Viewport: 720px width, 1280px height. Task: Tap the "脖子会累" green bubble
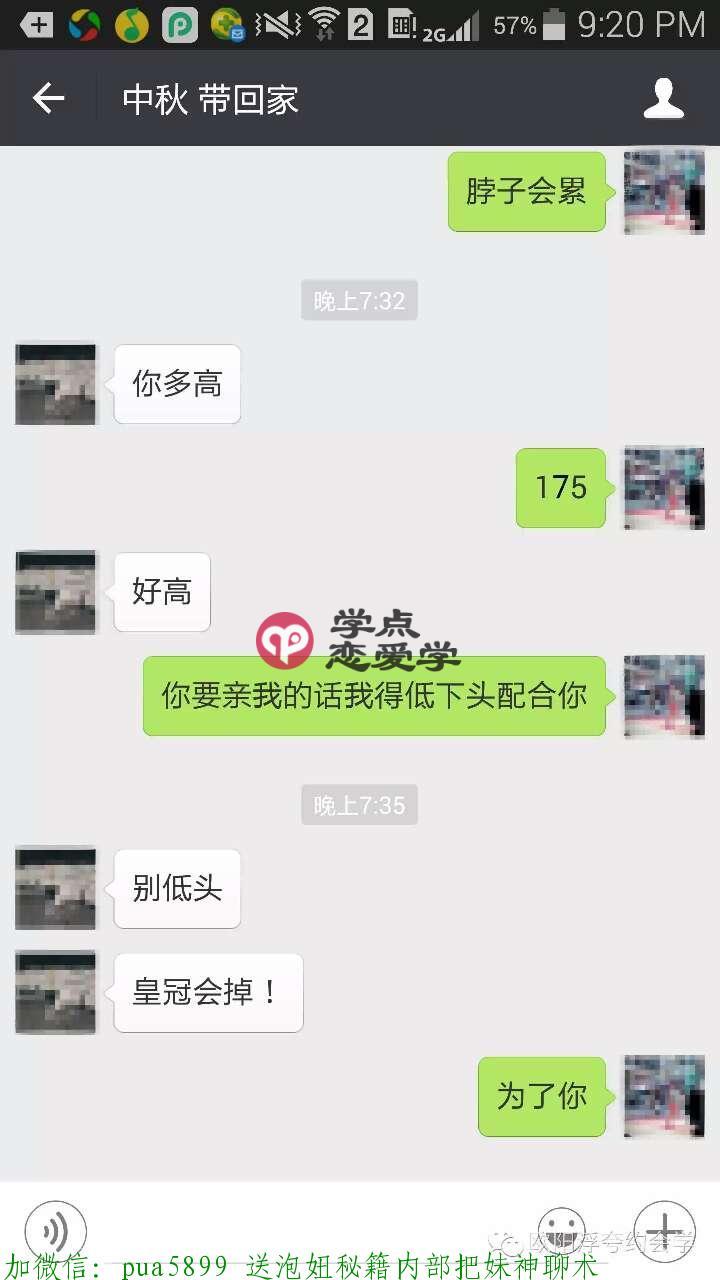527,191
